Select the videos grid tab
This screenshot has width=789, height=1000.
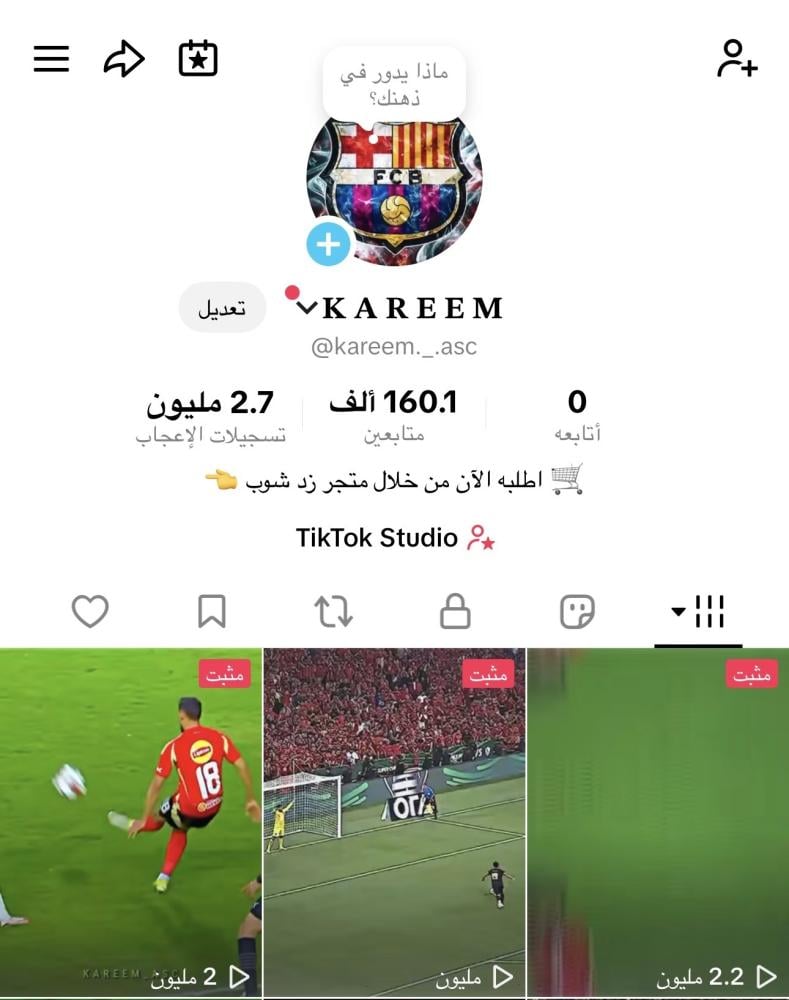(x=699, y=611)
